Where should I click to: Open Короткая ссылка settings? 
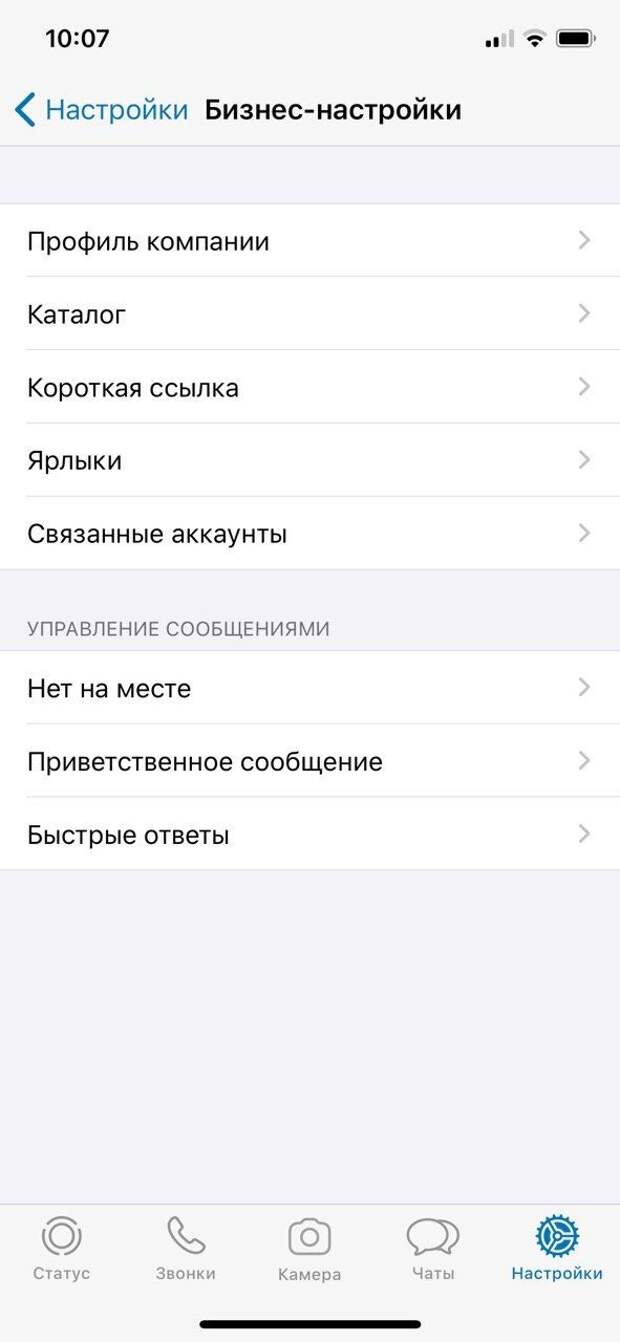(310, 387)
